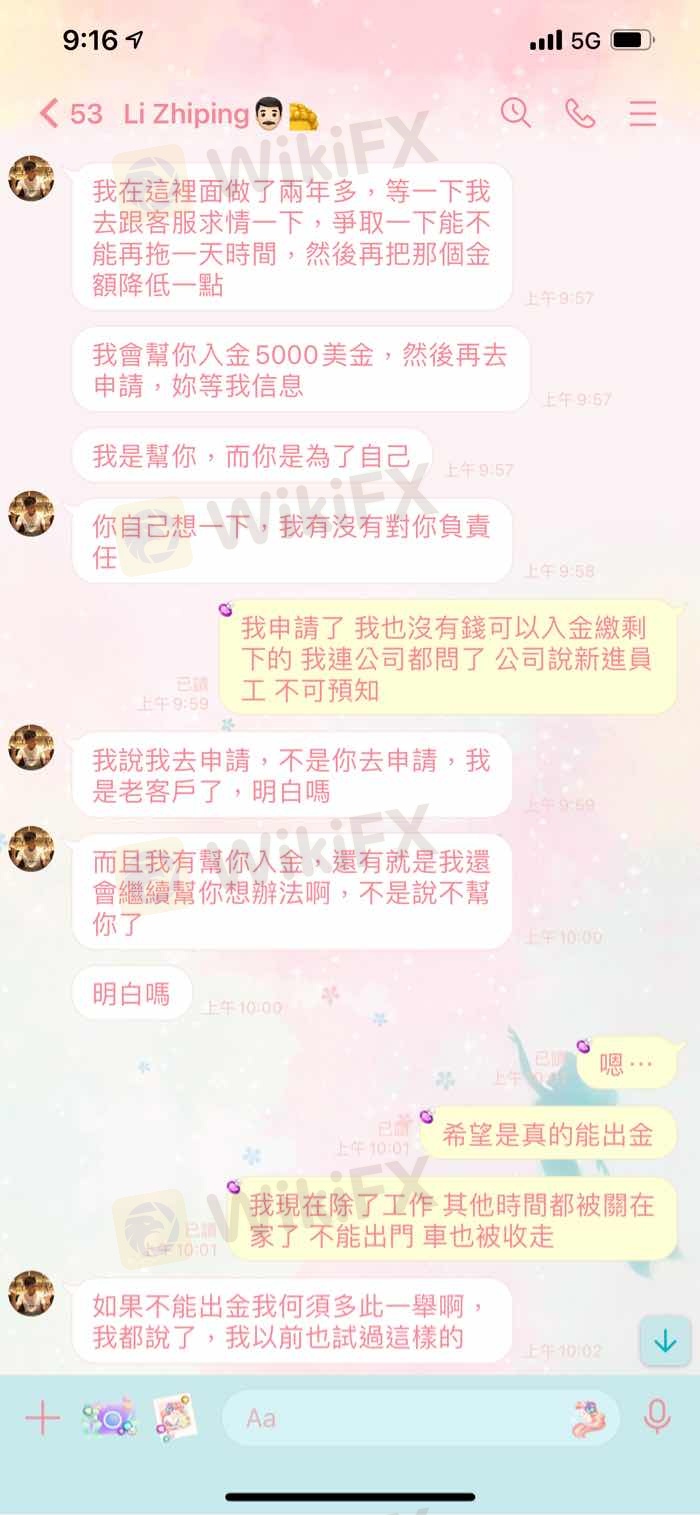Jump to the latest message
700x1515 pixels.
664,1341
